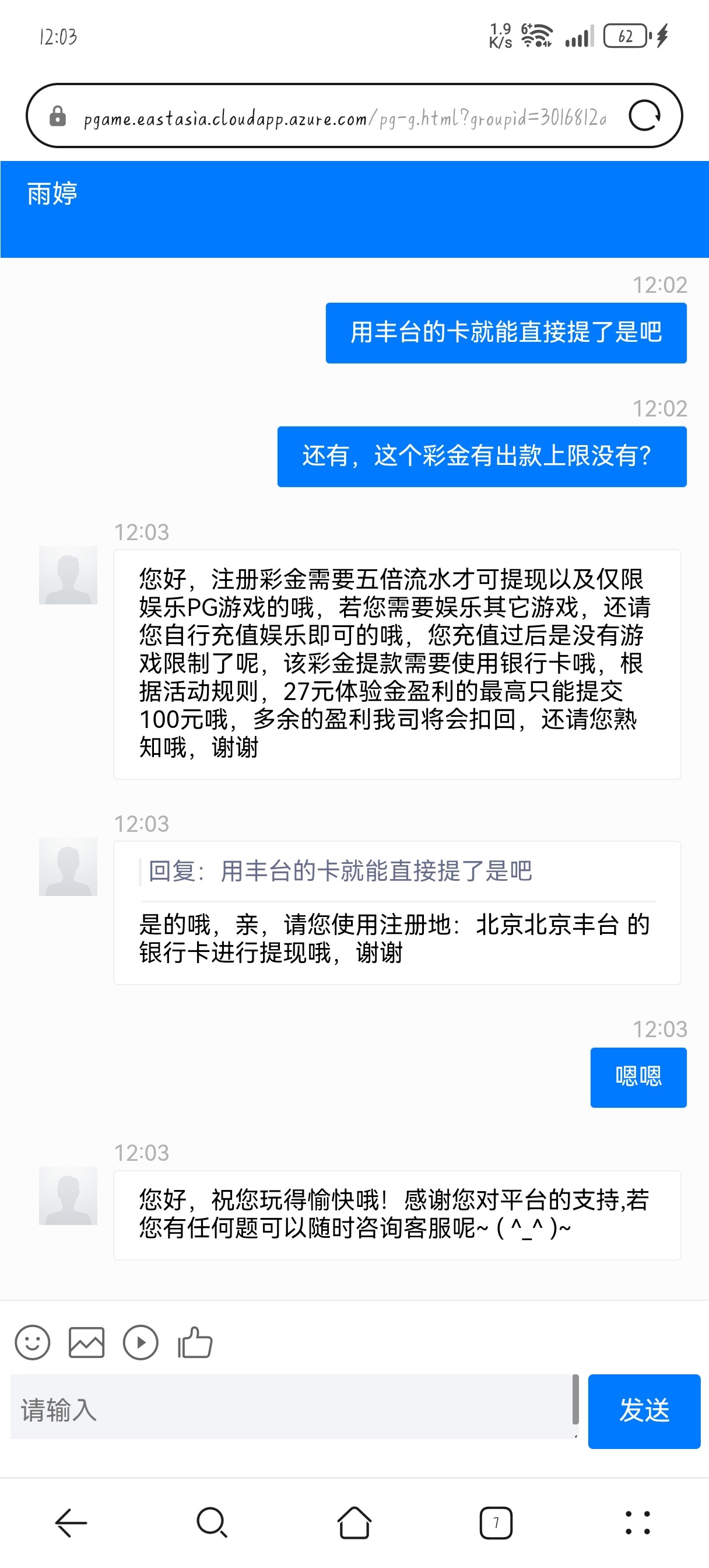709x1568 pixels.
Task: Send a video using the play icon
Action: (x=141, y=1343)
